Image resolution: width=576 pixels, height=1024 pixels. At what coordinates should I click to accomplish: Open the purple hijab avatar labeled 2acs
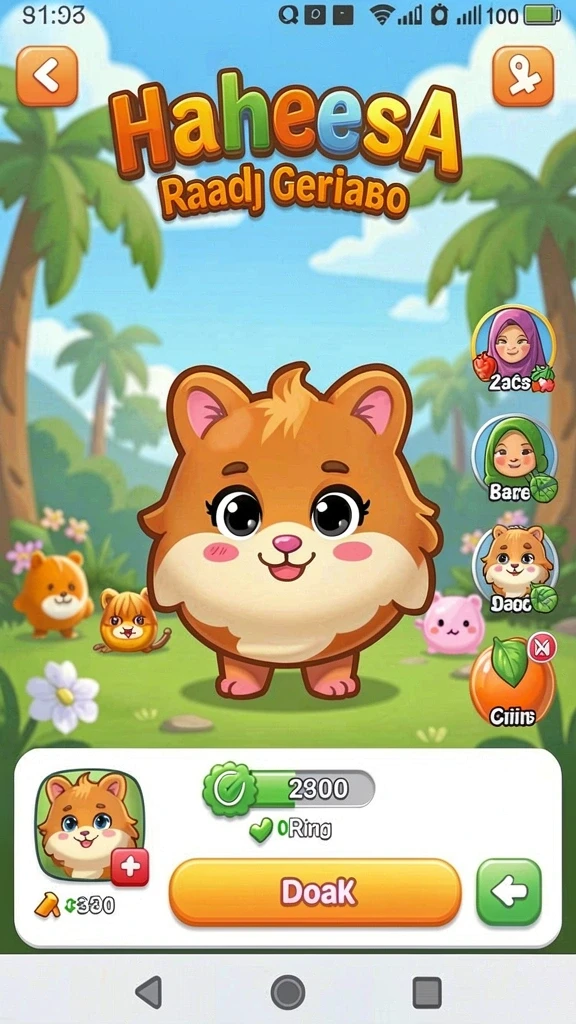pos(513,349)
